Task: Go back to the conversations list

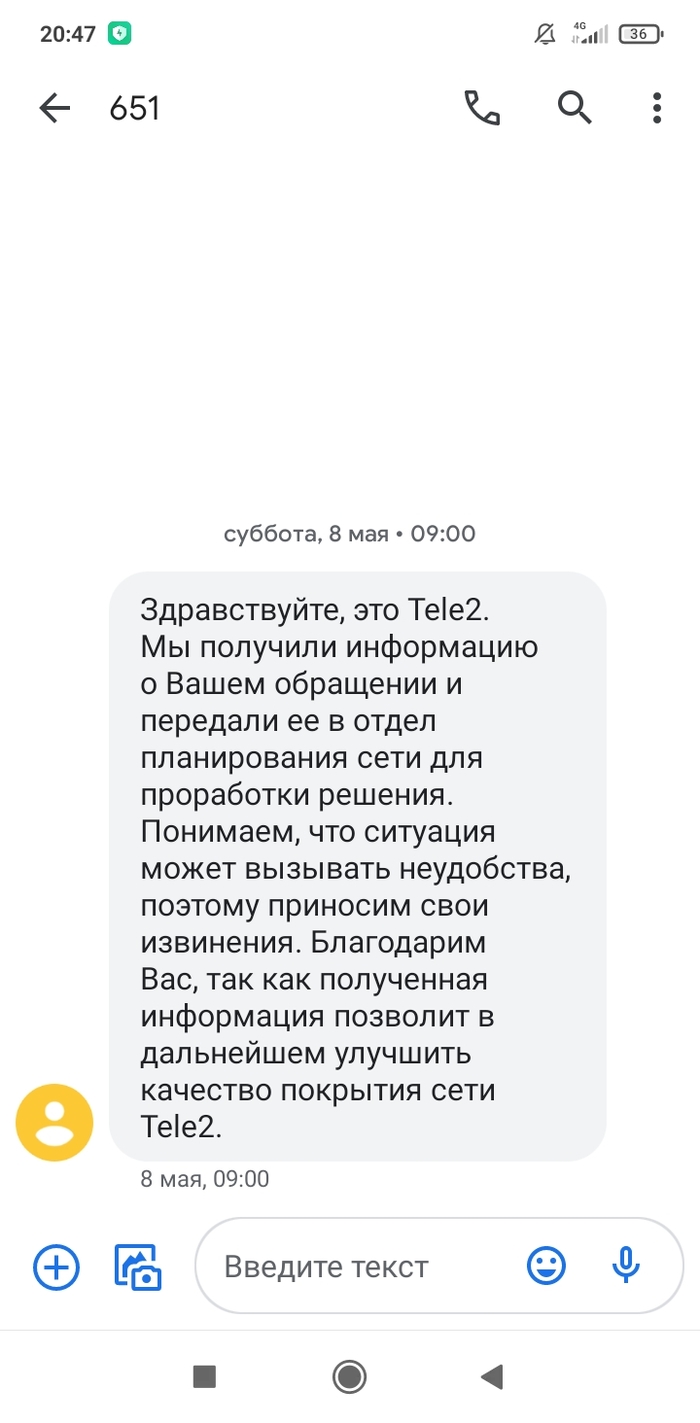Action: point(55,108)
